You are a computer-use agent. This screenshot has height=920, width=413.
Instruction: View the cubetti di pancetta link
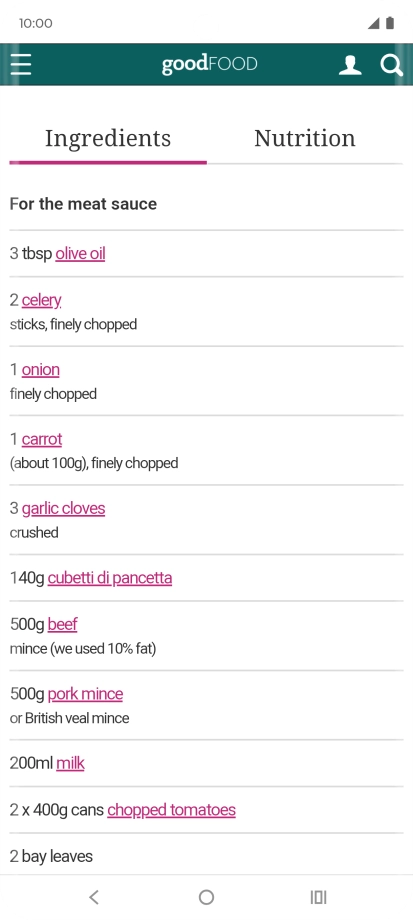pyautogui.click(x=110, y=578)
